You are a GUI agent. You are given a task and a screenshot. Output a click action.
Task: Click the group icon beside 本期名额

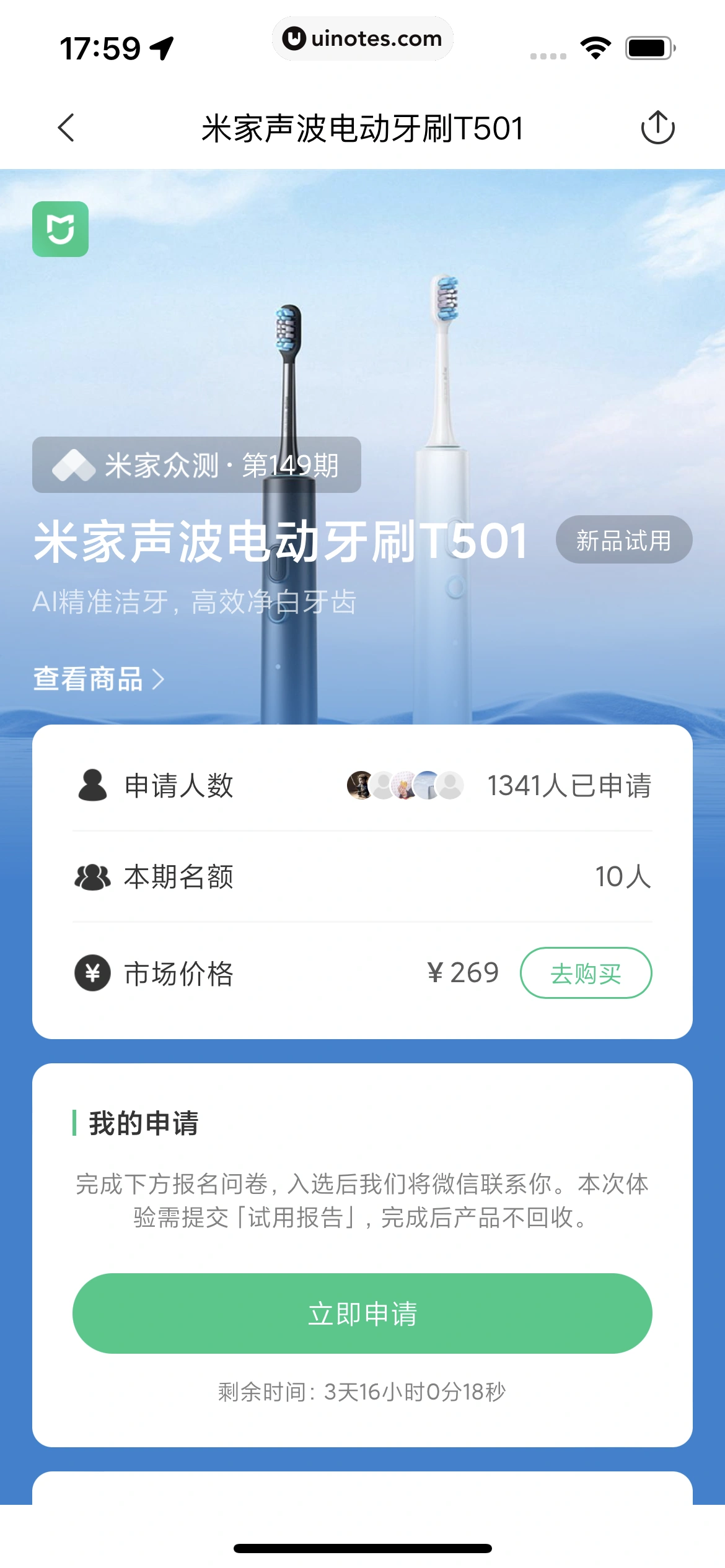90,878
